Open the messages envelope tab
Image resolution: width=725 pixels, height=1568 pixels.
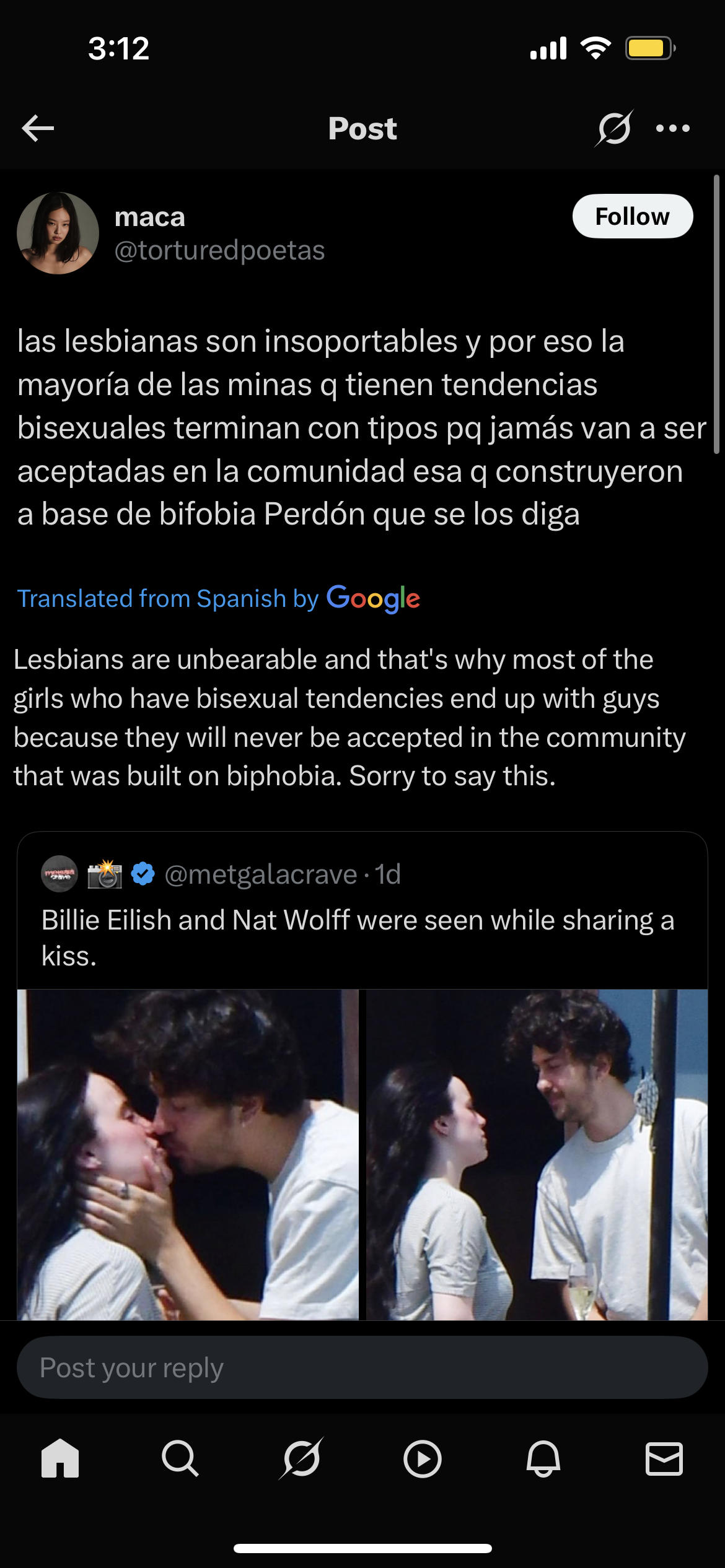[x=664, y=1459]
